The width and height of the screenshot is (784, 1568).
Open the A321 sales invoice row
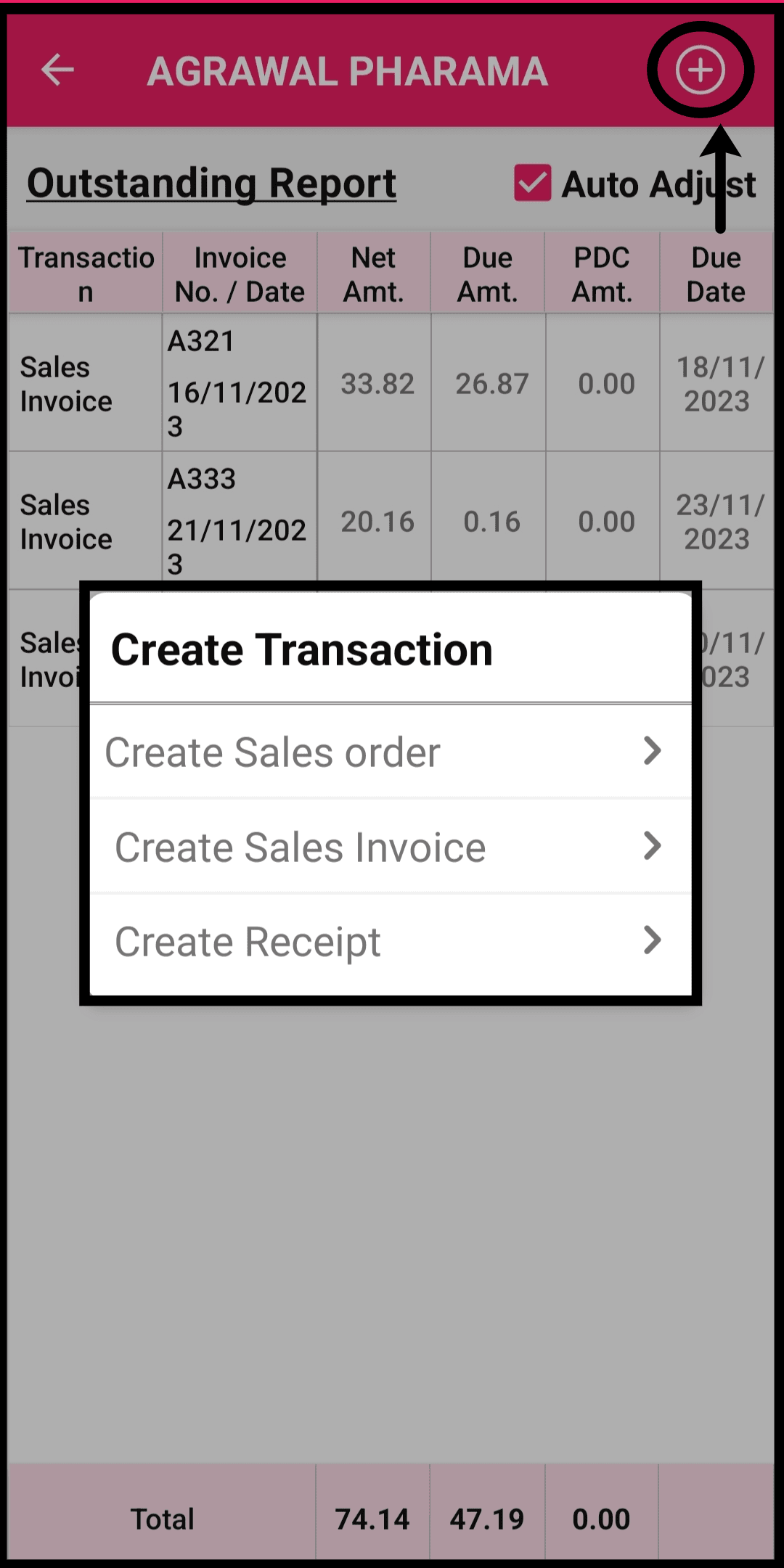[x=391, y=382]
